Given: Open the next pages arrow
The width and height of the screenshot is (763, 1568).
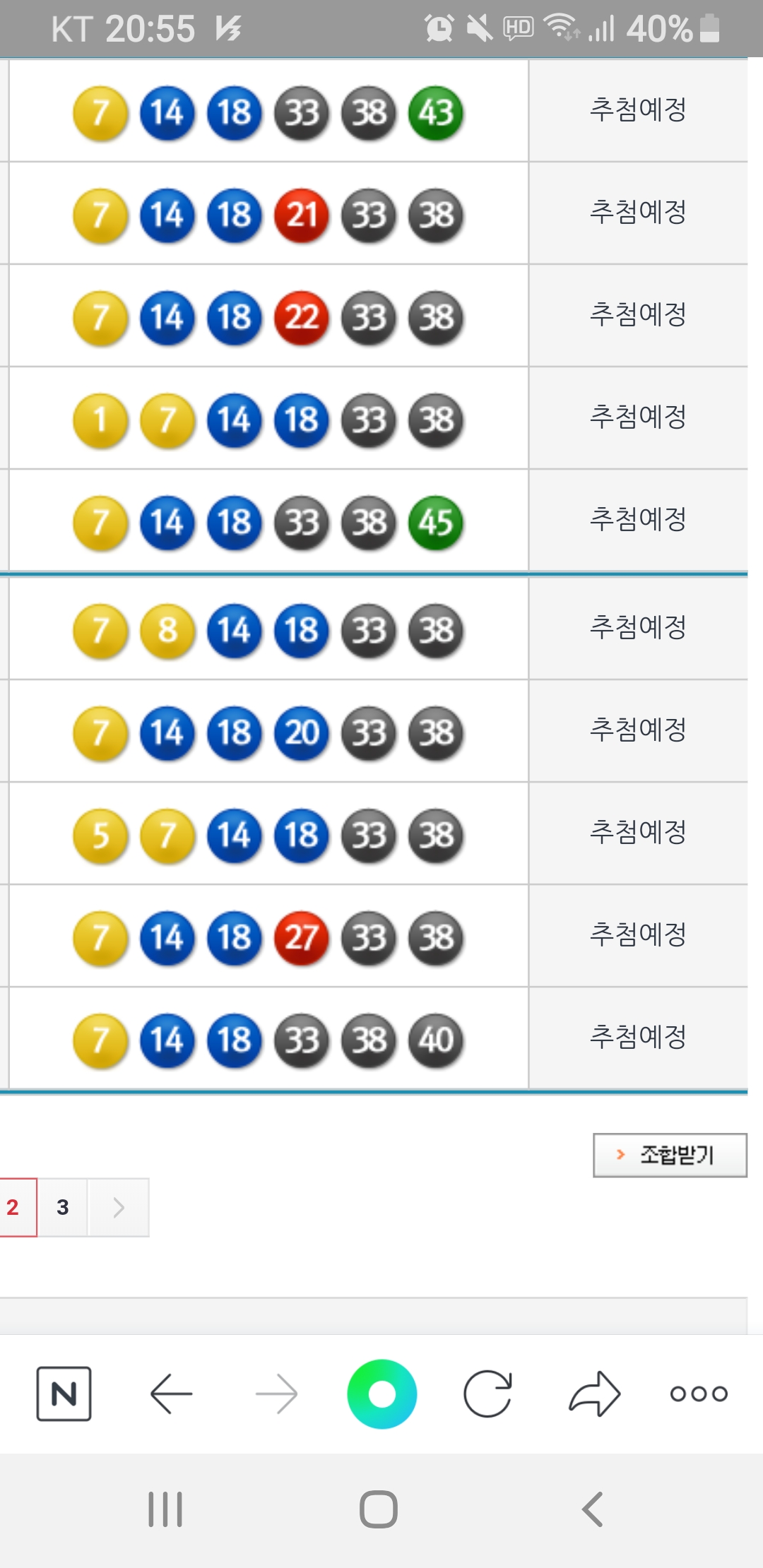Looking at the screenshot, I should click(119, 1207).
